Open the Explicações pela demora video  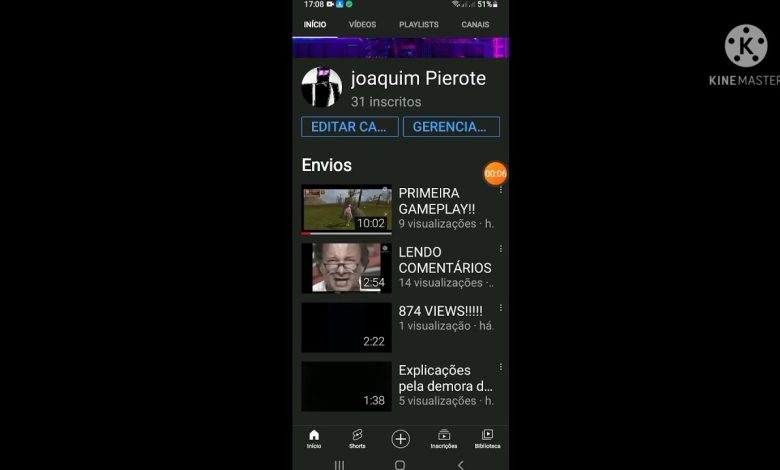click(x=346, y=386)
